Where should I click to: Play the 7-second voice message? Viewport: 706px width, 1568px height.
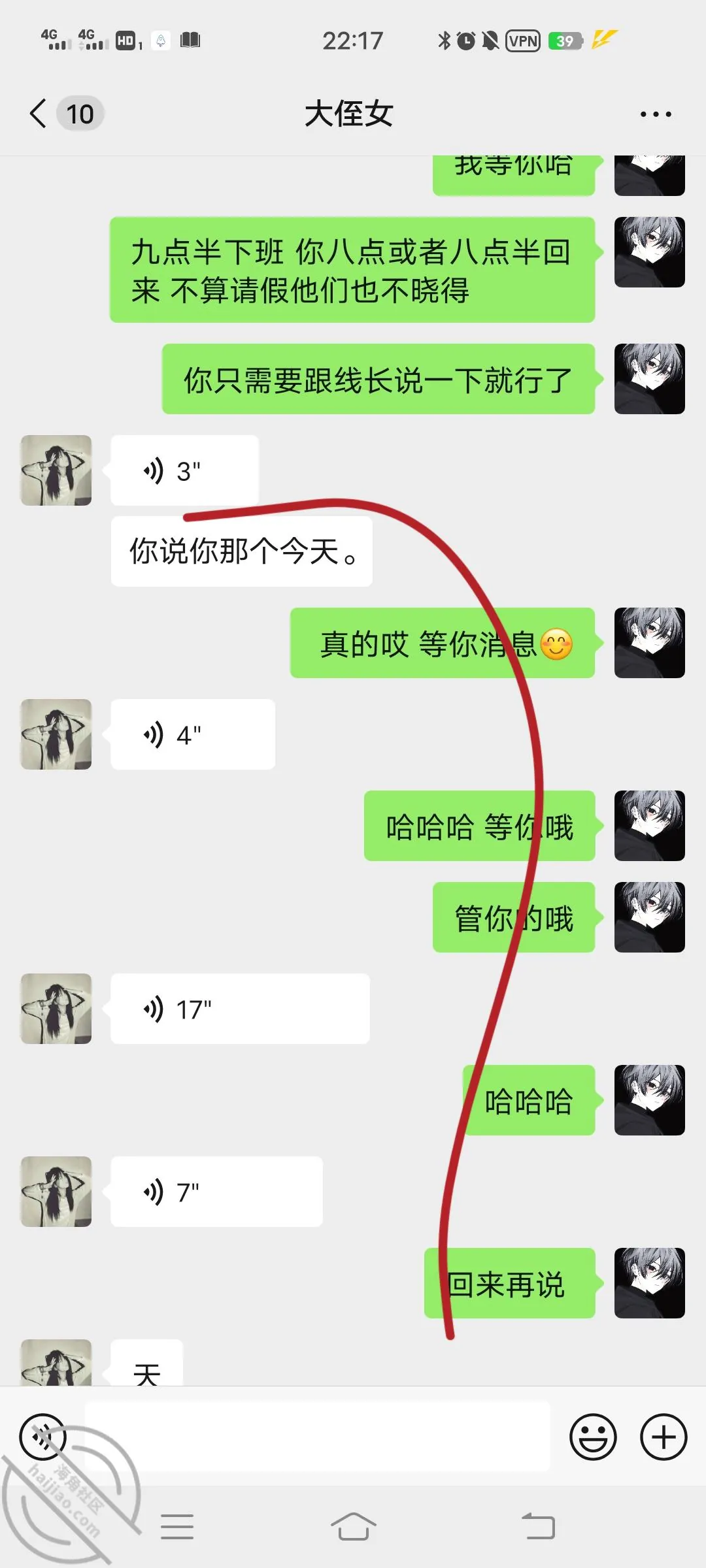point(216,1192)
